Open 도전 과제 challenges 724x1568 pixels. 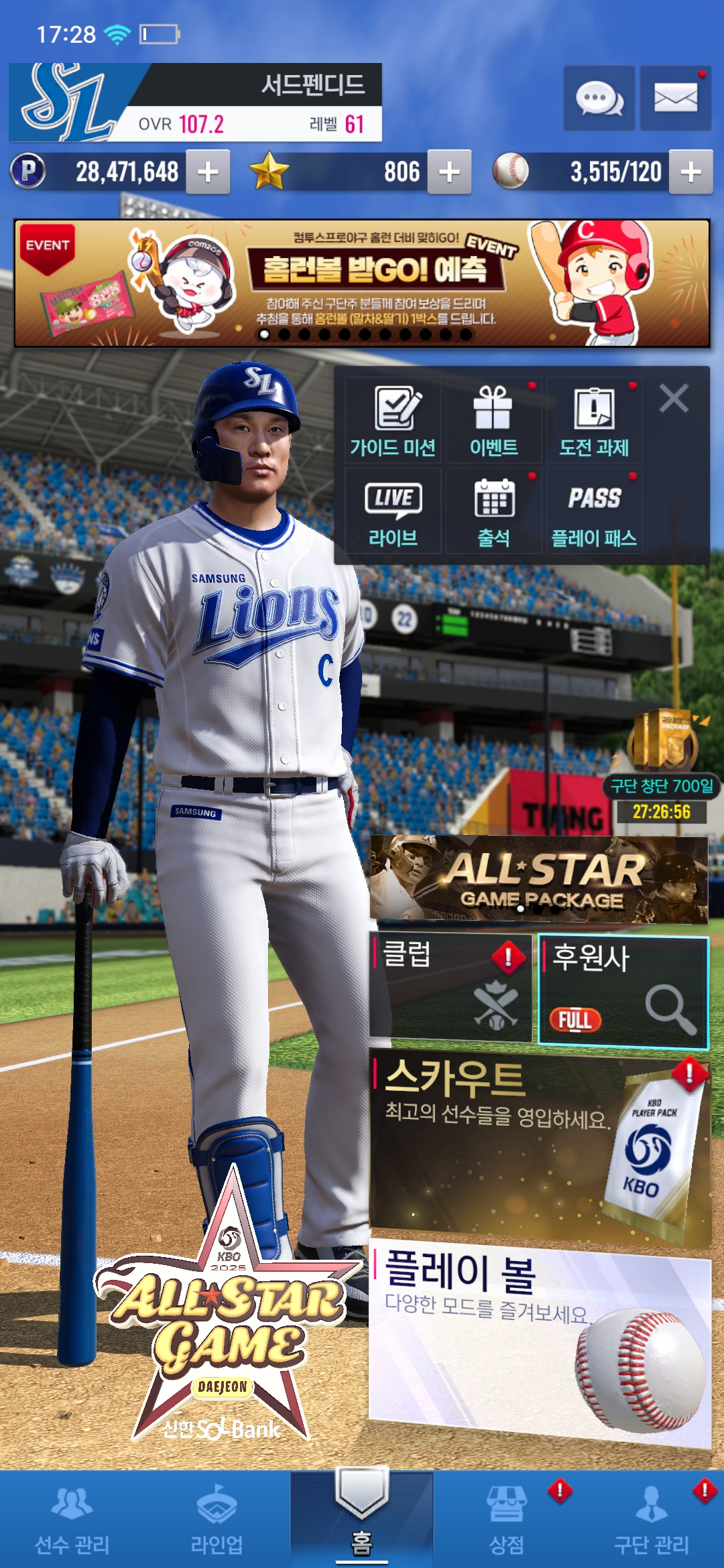[594, 420]
